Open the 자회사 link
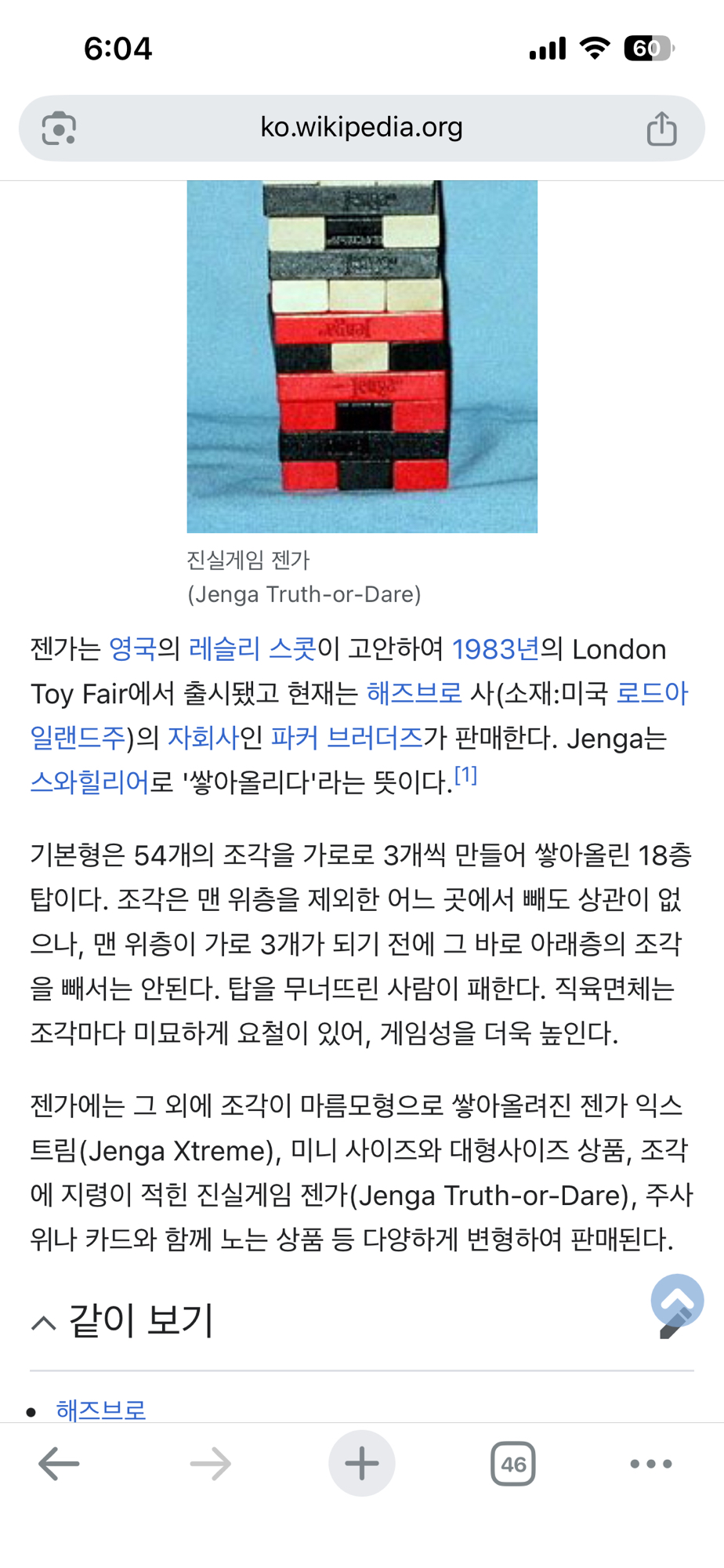The height and width of the screenshot is (1568, 724). coord(203,738)
